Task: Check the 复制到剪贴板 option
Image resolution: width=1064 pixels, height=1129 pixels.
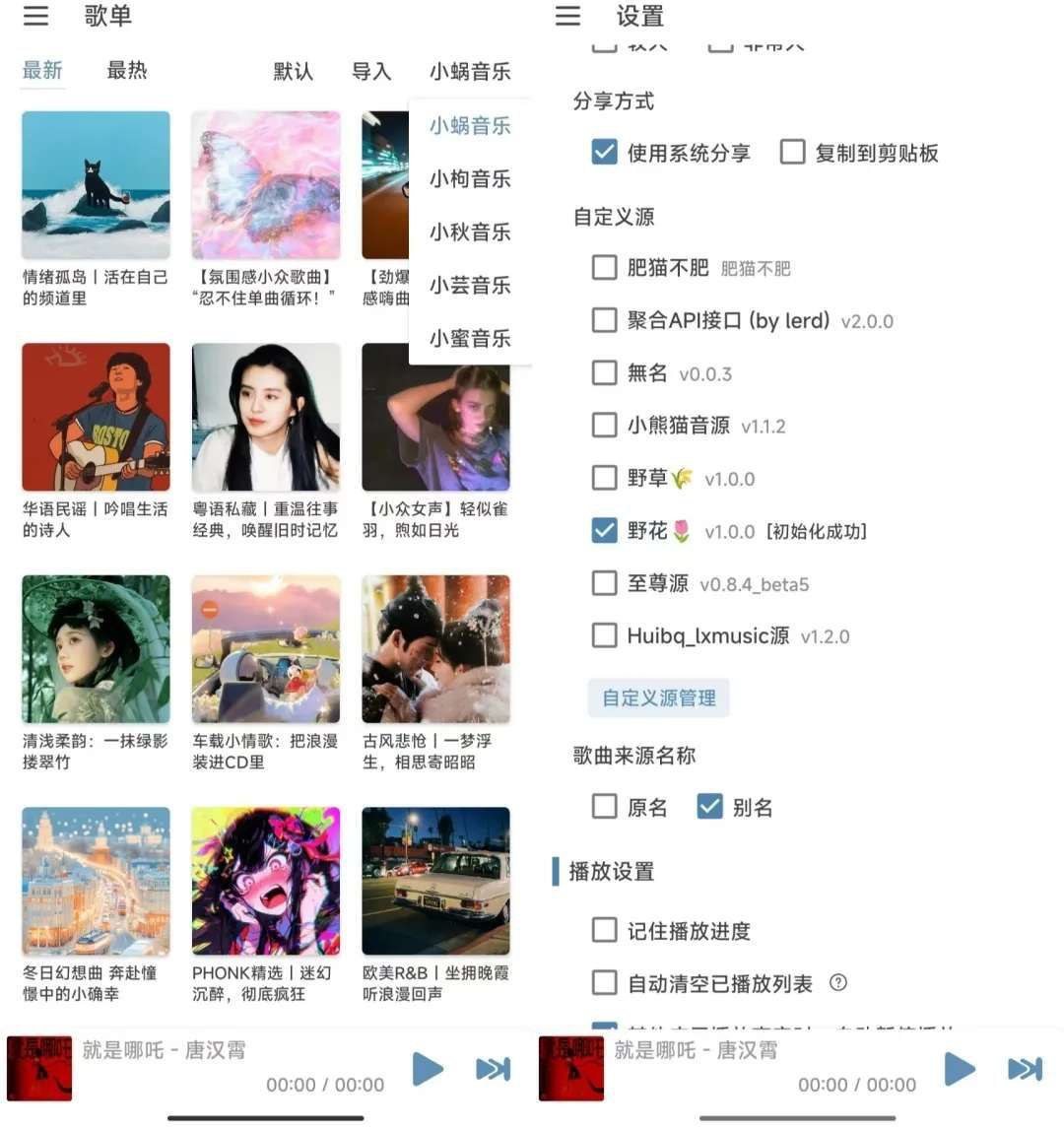Action: (x=793, y=153)
